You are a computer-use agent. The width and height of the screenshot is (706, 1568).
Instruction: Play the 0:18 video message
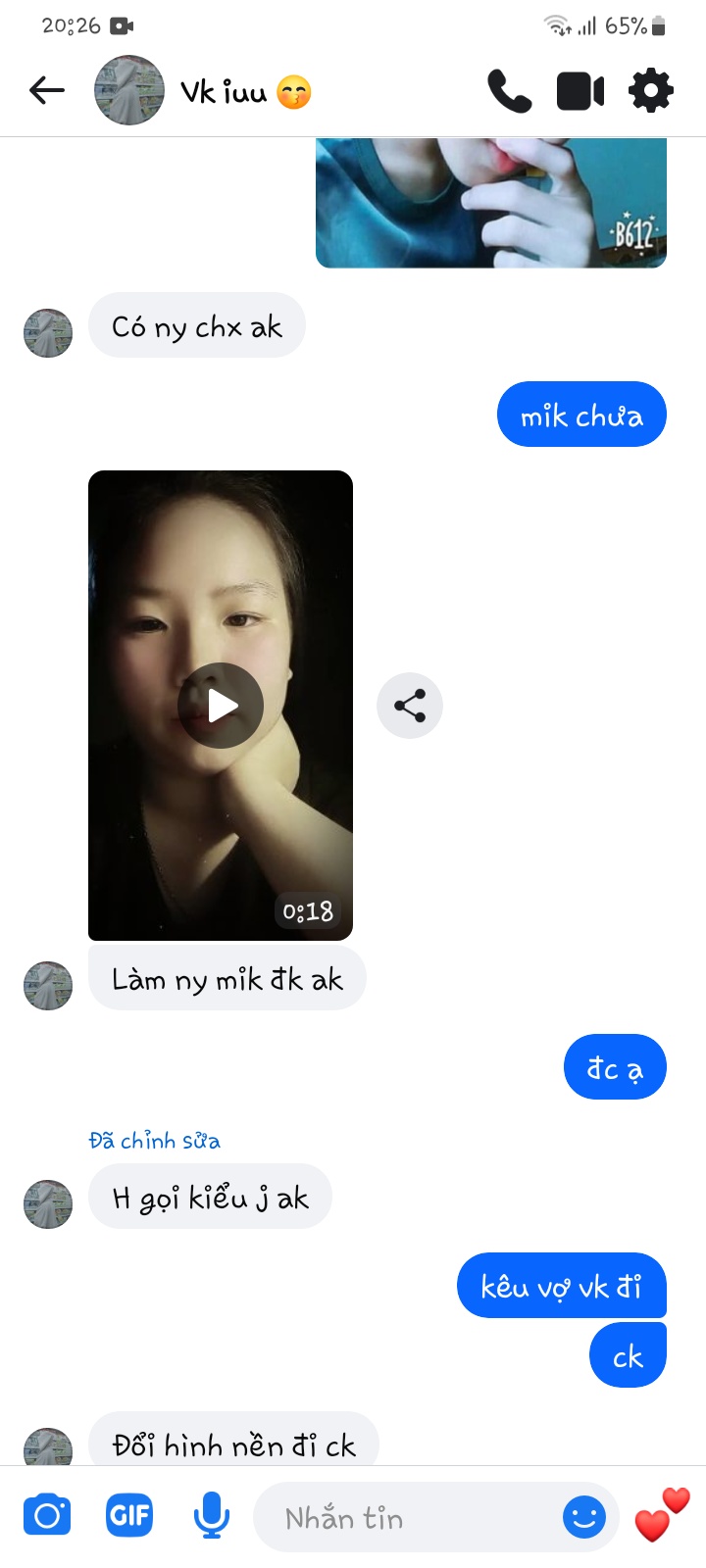point(221,706)
